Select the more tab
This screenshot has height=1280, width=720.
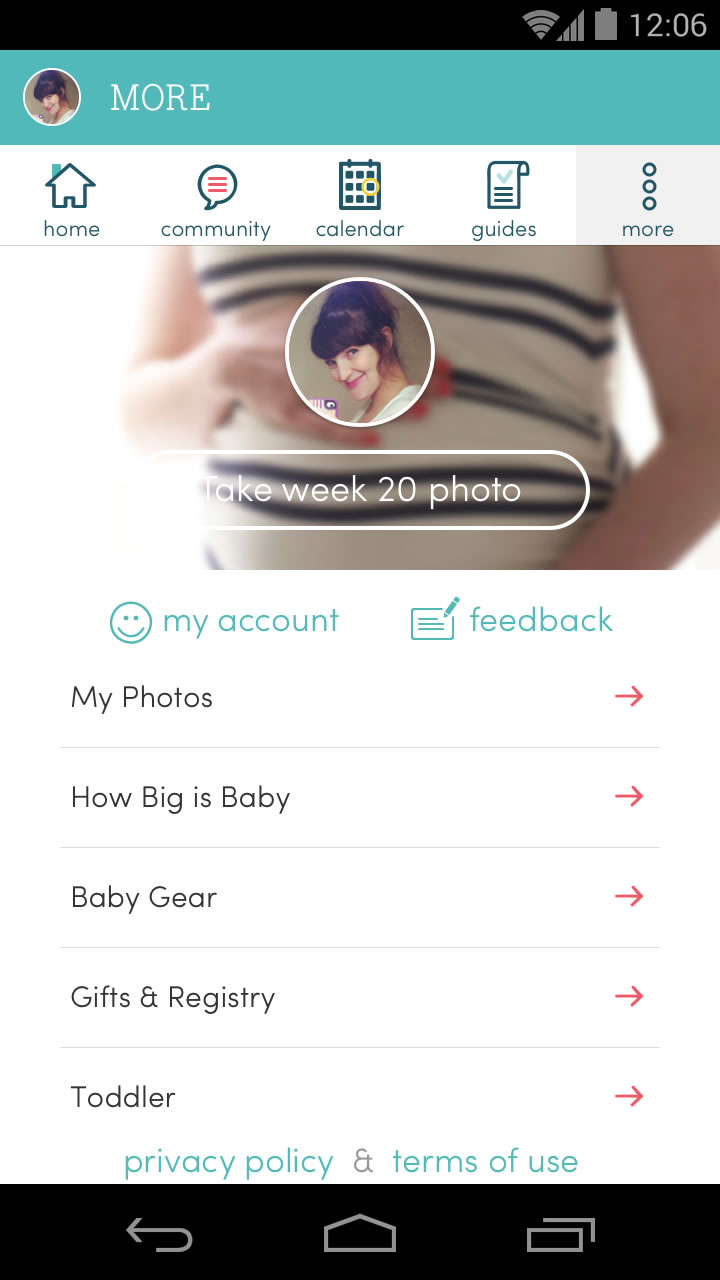click(648, 198)
